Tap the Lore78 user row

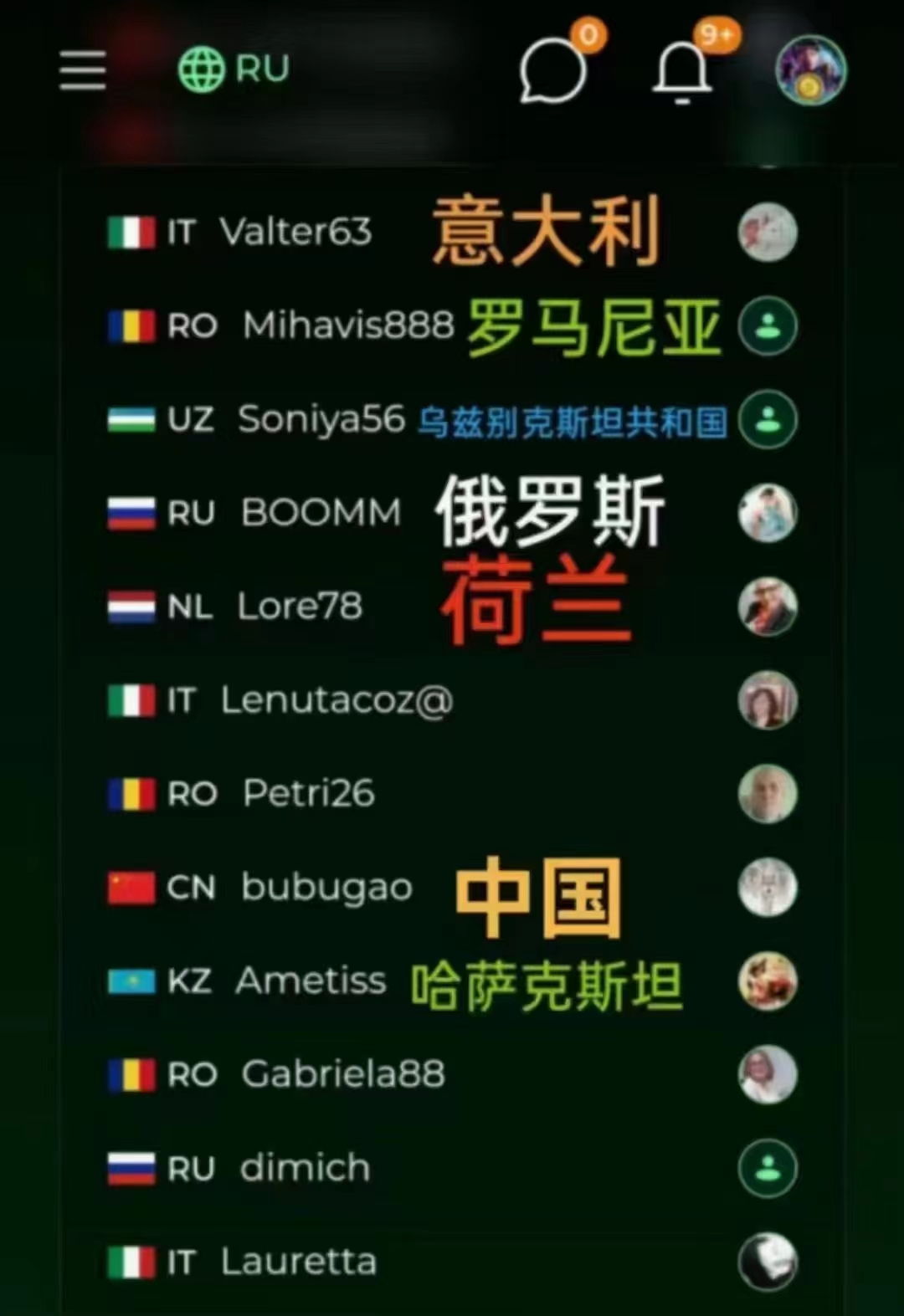click(299, 606)
